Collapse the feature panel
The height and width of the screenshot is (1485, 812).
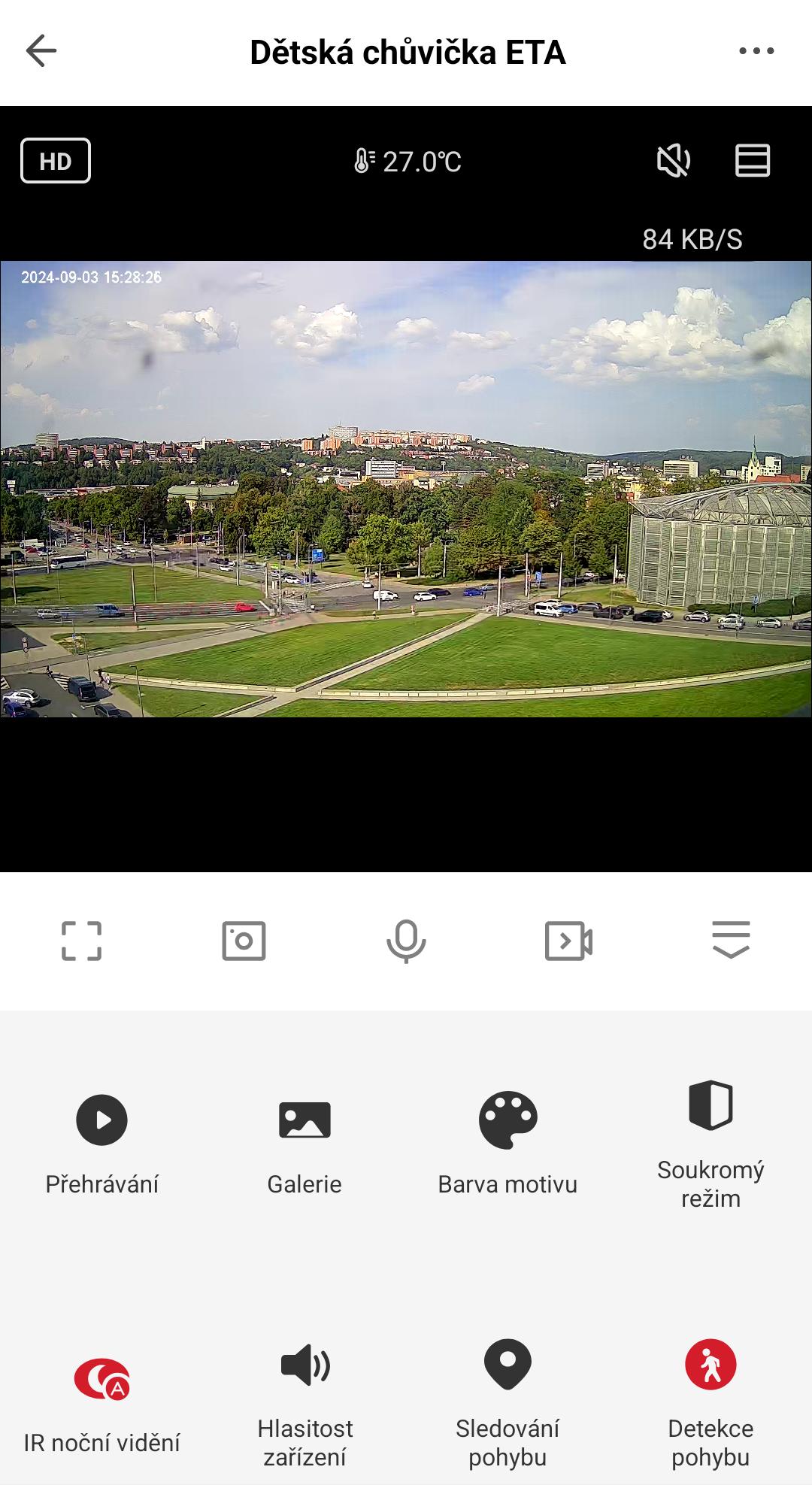click(x=731, y=941)
